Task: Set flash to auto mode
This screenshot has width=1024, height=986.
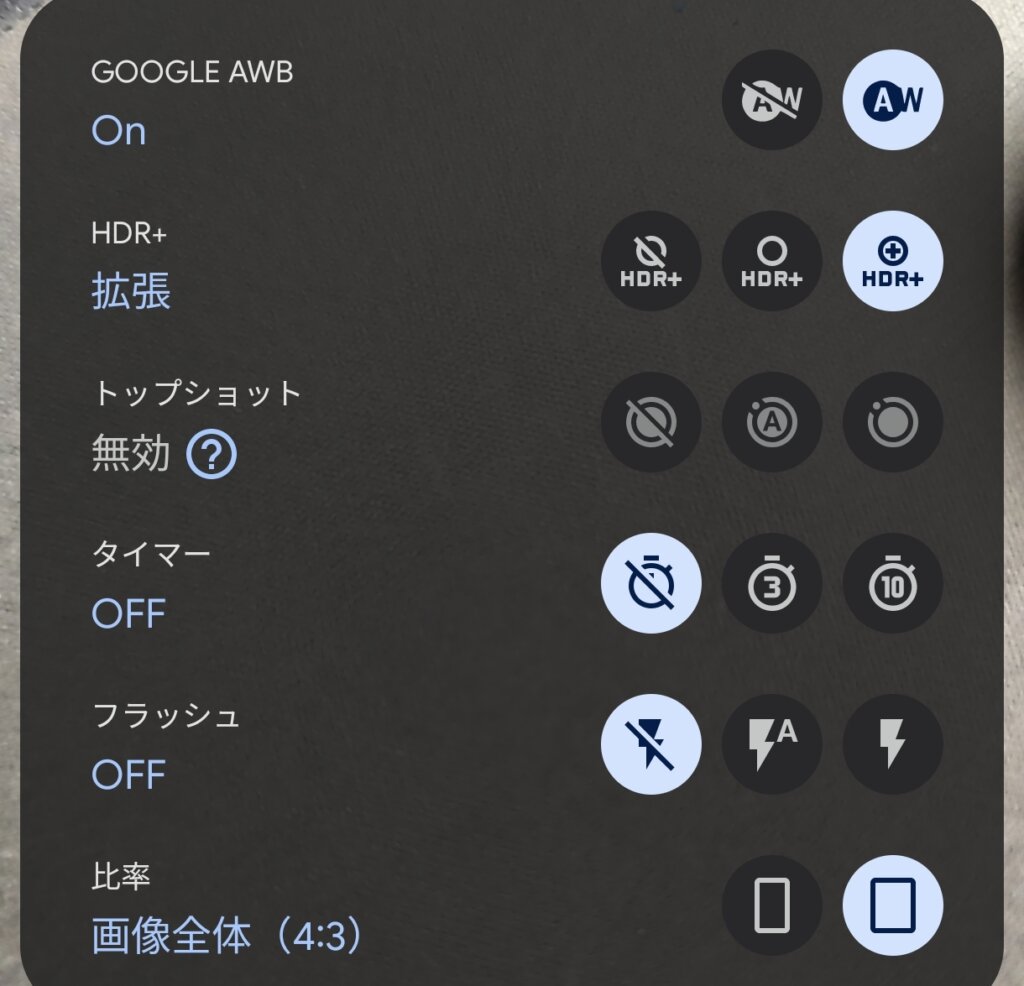Action: pyautogui.click(x=772, y=744)
